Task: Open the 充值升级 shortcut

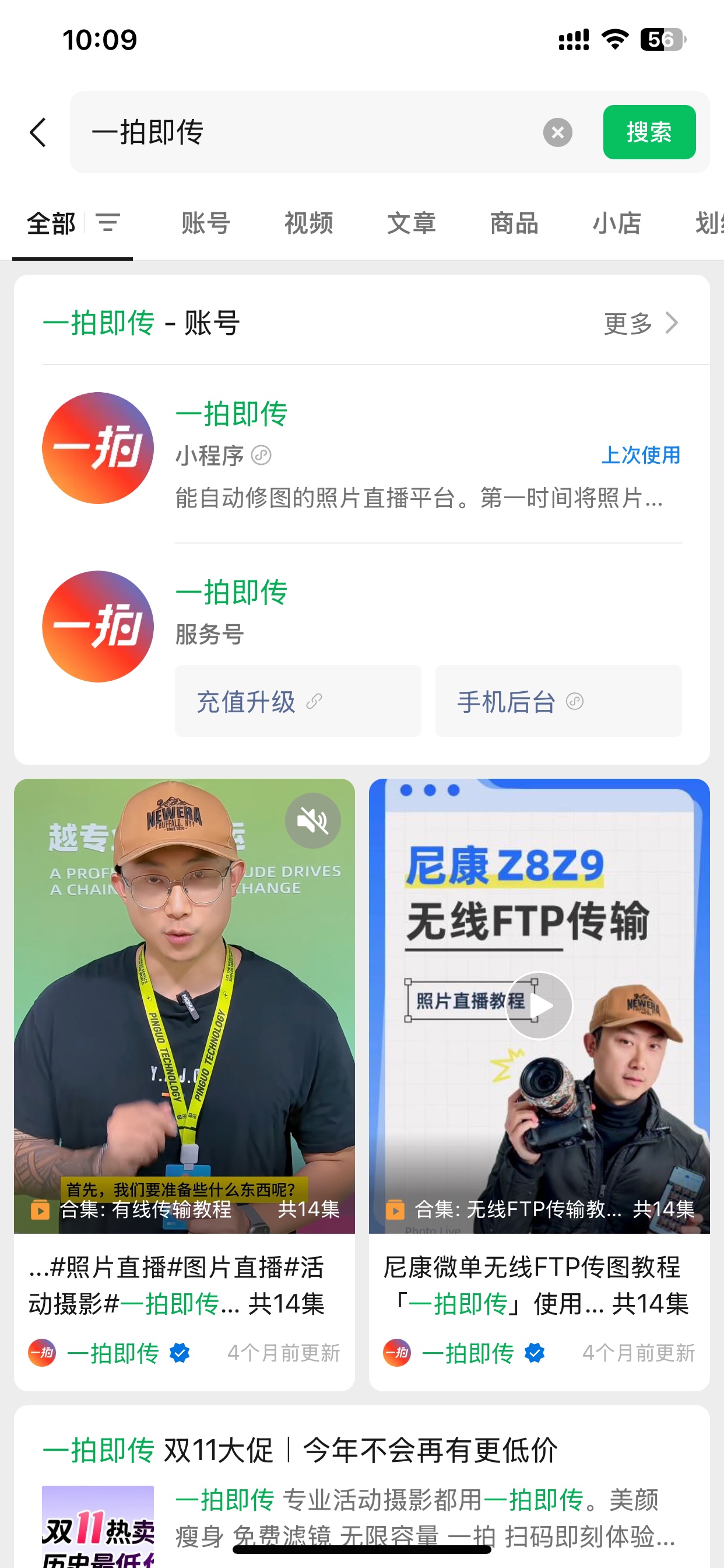Action: (297, 701)
